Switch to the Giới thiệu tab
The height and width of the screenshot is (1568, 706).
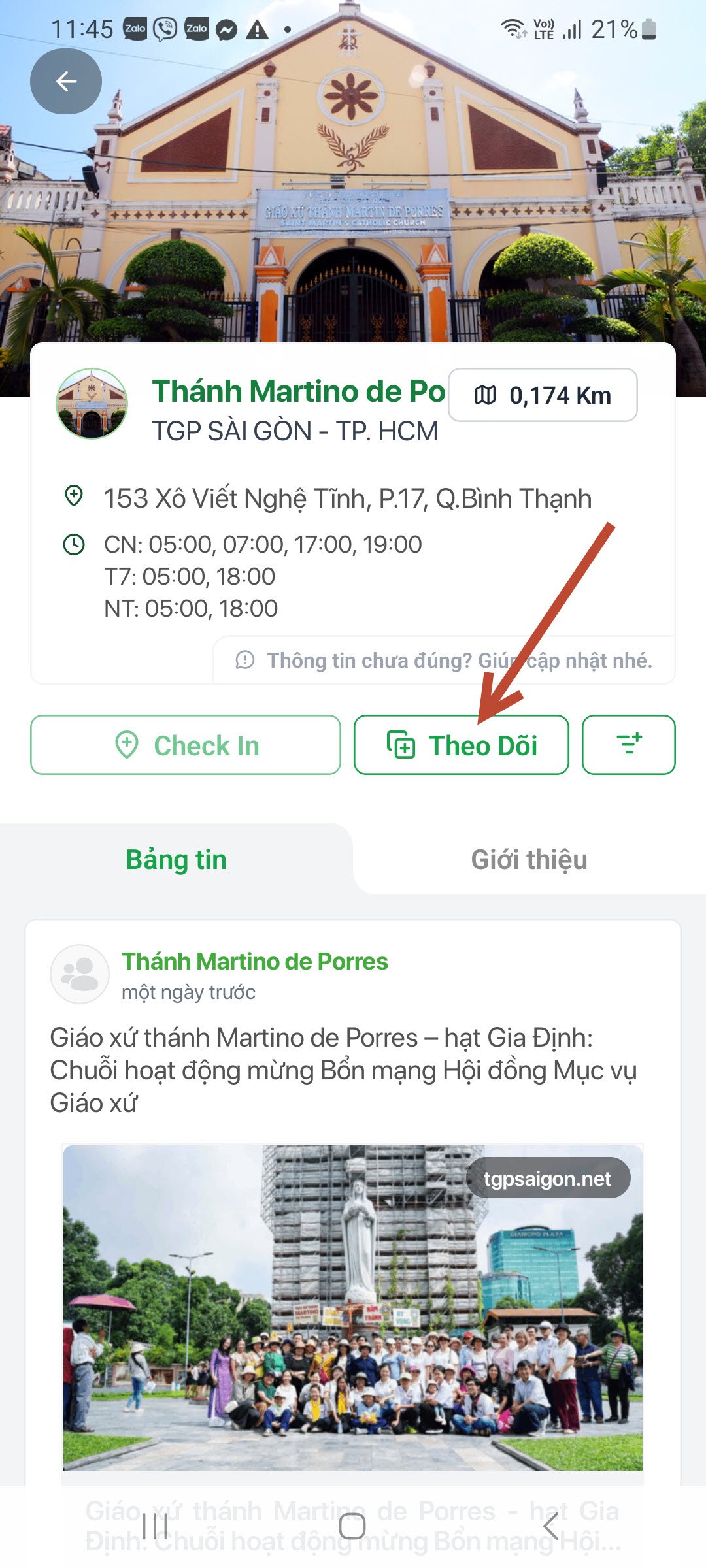529,859
